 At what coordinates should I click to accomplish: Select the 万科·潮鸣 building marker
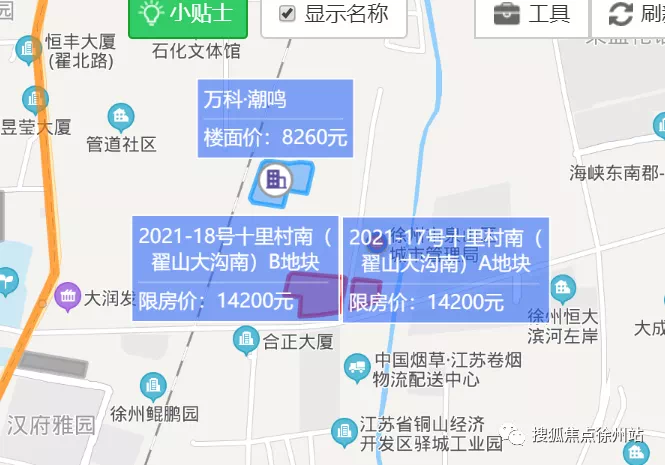274,180
